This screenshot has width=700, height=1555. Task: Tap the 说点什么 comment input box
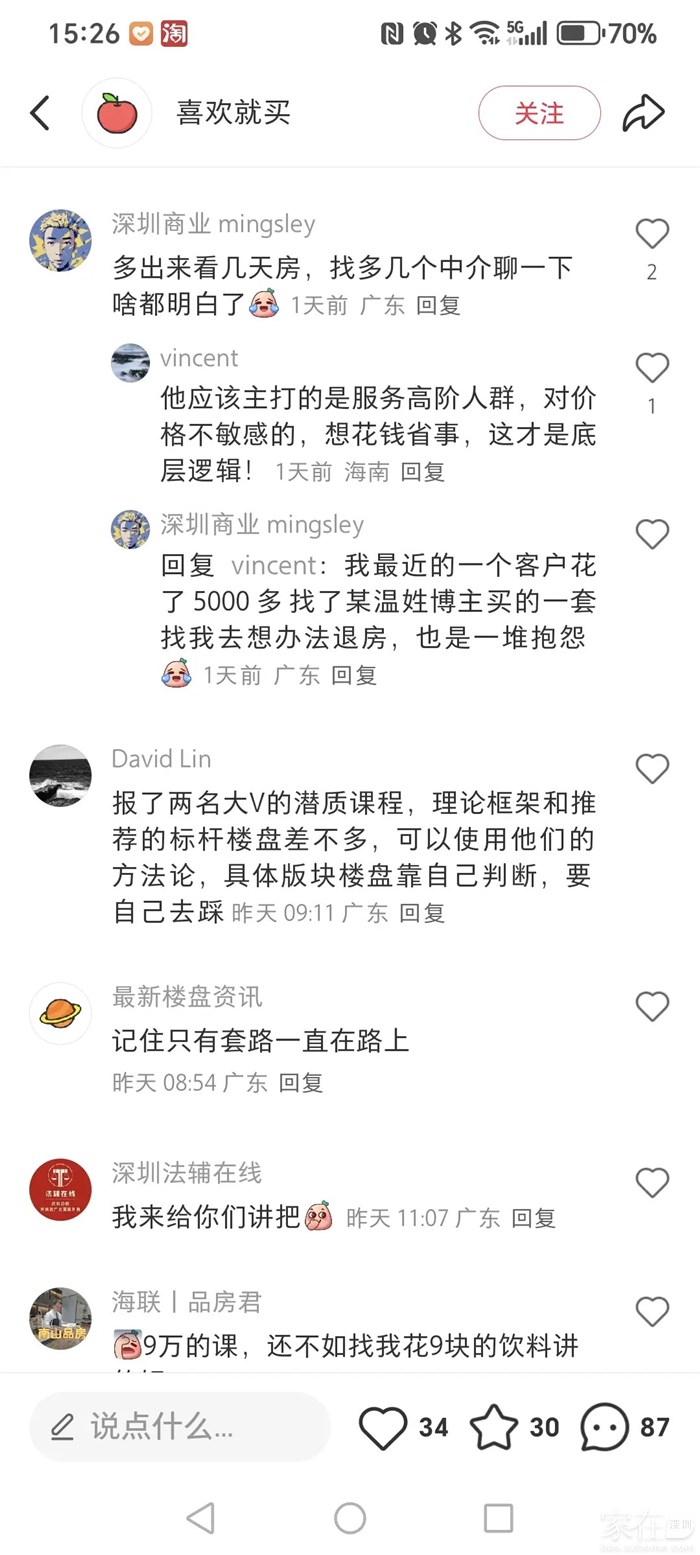coord(180,1427)
